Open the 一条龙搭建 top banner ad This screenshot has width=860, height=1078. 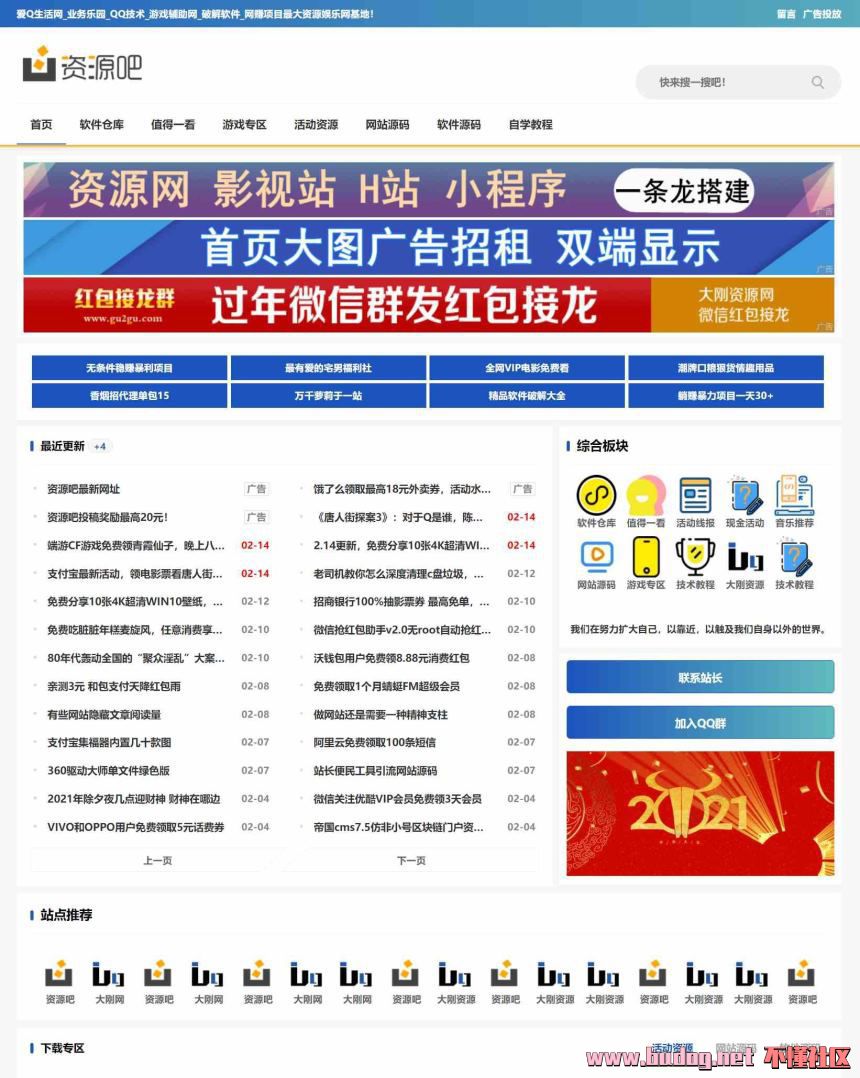coord(428,190)
